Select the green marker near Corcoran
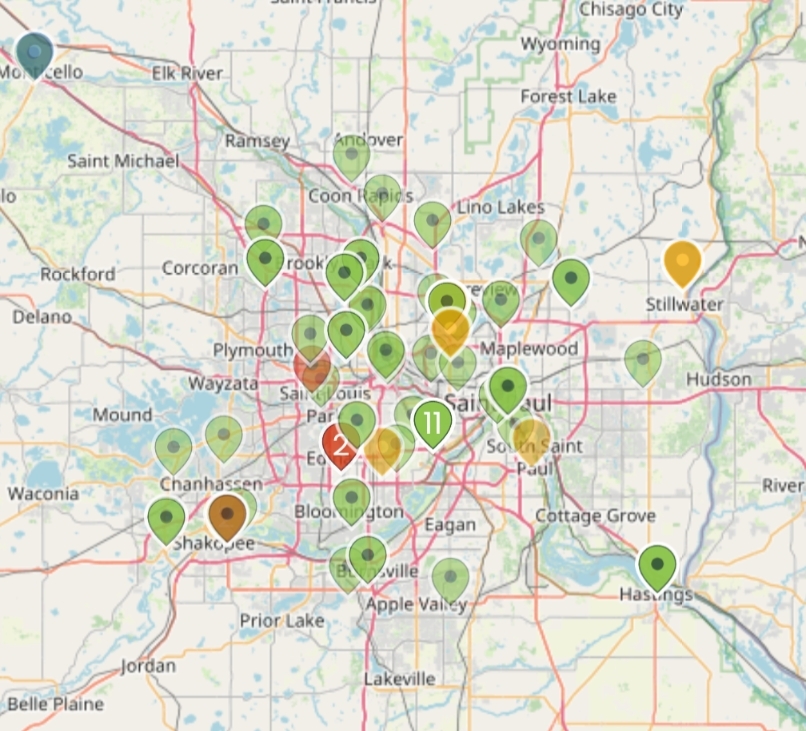Image resolution: width=806 pixels, height=731 pixels. [x=265, y=260]
